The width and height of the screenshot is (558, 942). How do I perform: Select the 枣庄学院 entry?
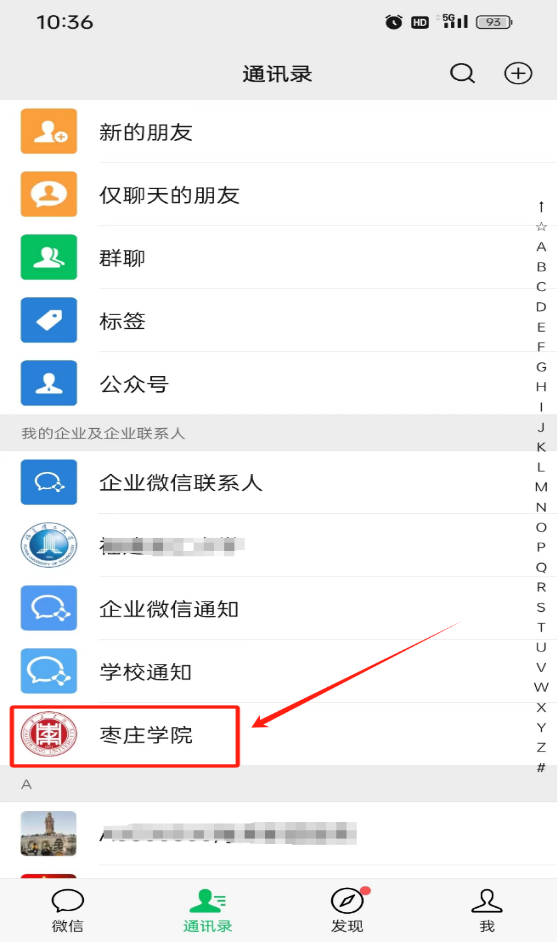pyautogui.click(x=279, y=735)
